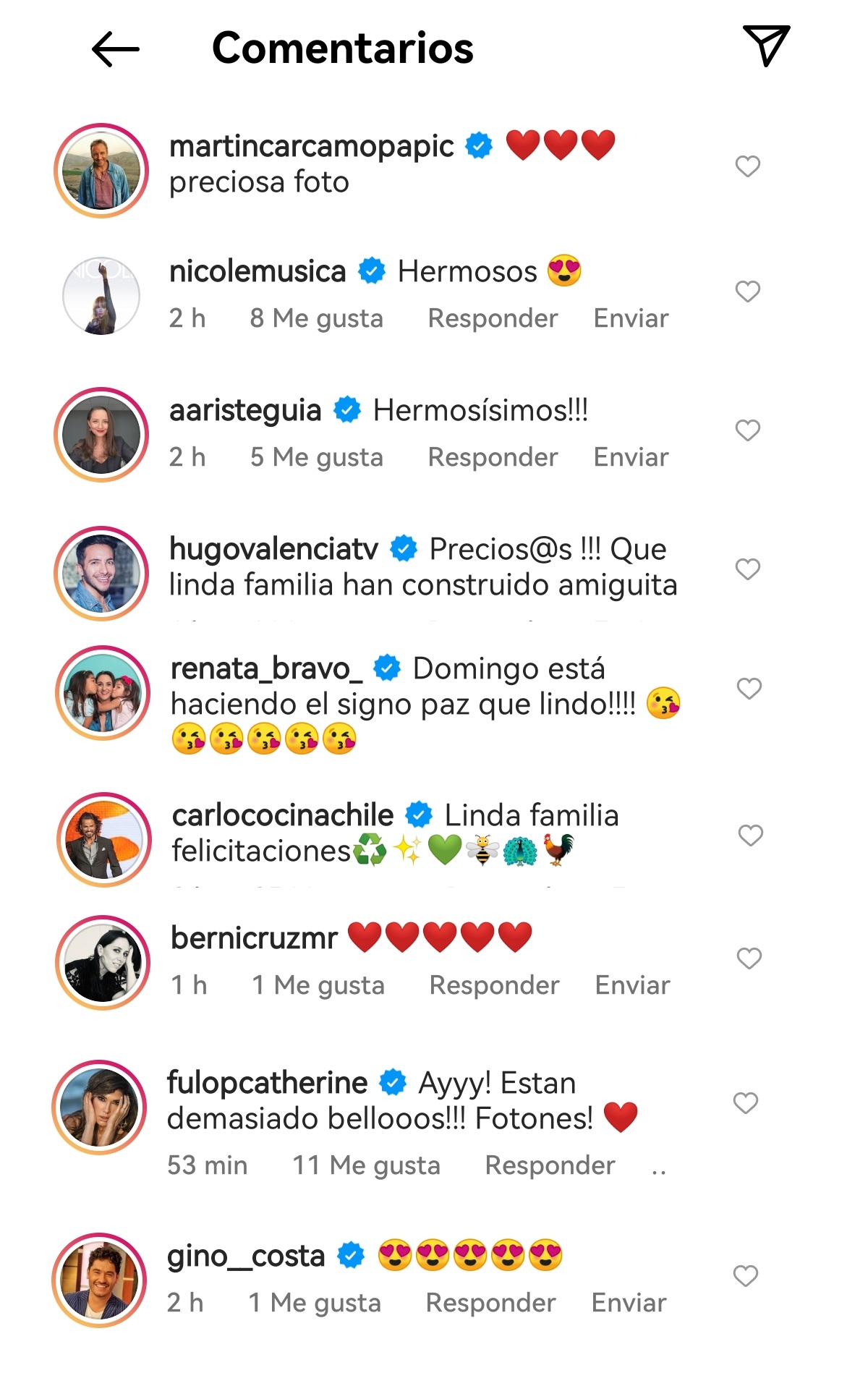Tap Enviar under gino__costa's comment
Image resolution: width=868 pixels, height=1386 pixels.
click(x=629, y=1303)
